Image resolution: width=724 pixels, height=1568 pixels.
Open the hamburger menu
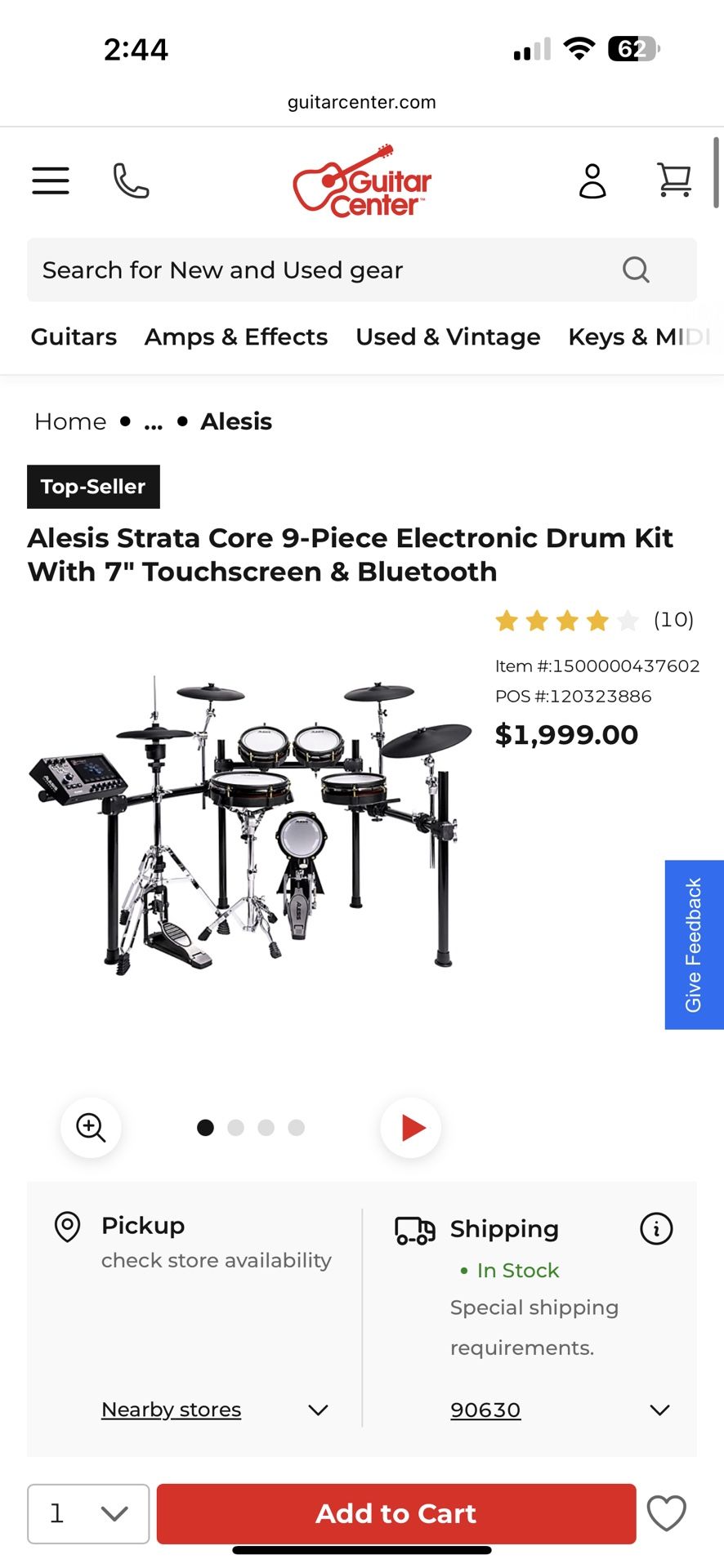pos(51,180)
